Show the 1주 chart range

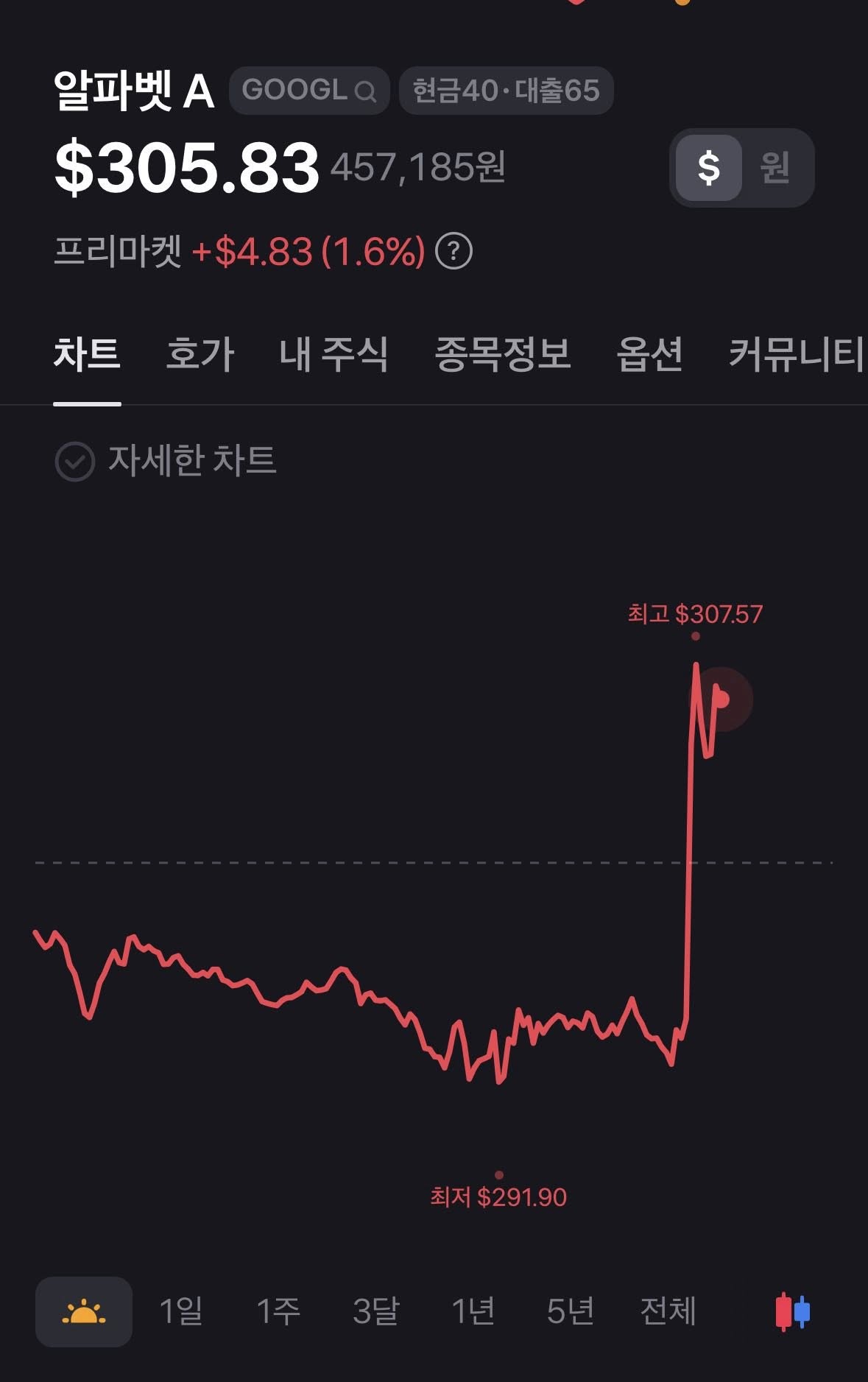point(278,1311)
